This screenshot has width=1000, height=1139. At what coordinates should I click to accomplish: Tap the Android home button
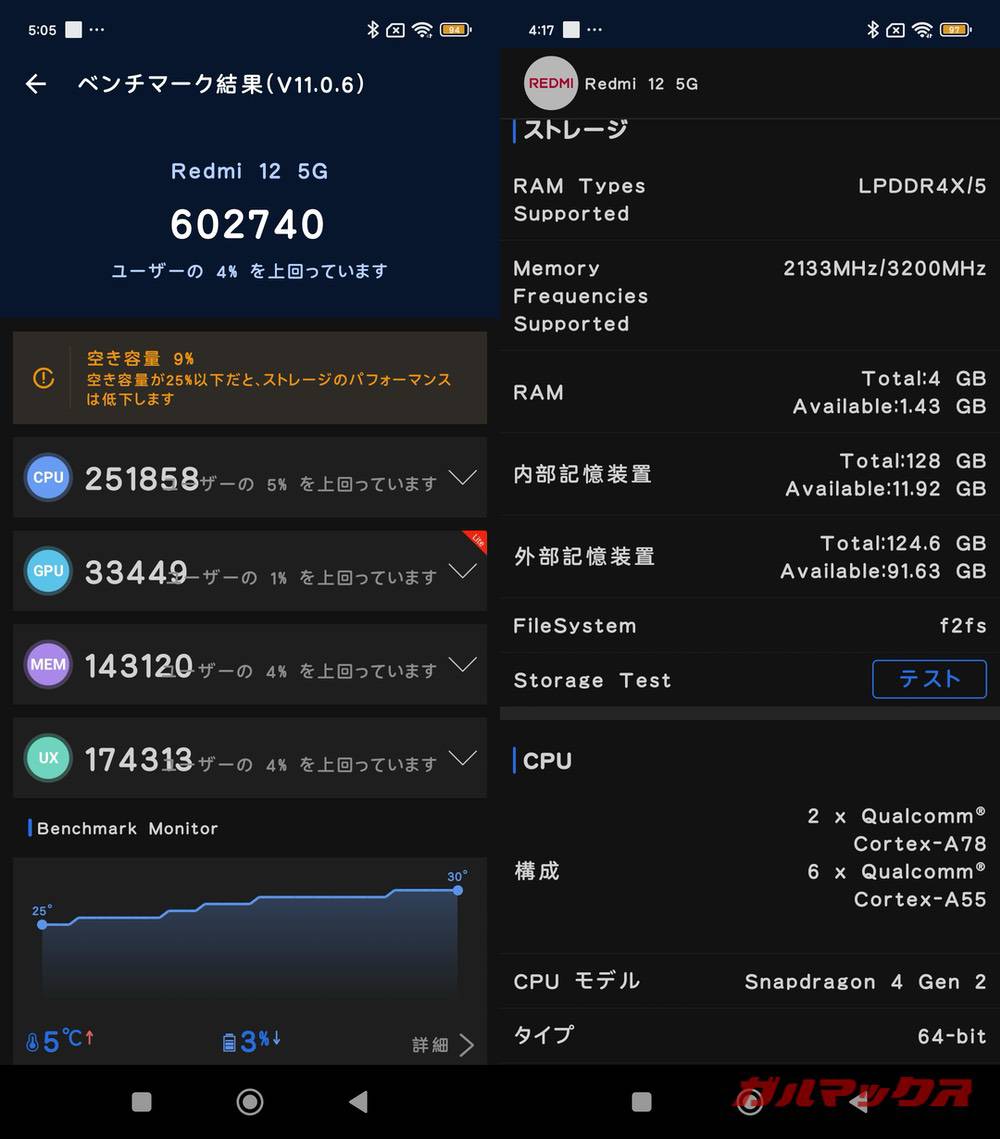(249, 1101)
